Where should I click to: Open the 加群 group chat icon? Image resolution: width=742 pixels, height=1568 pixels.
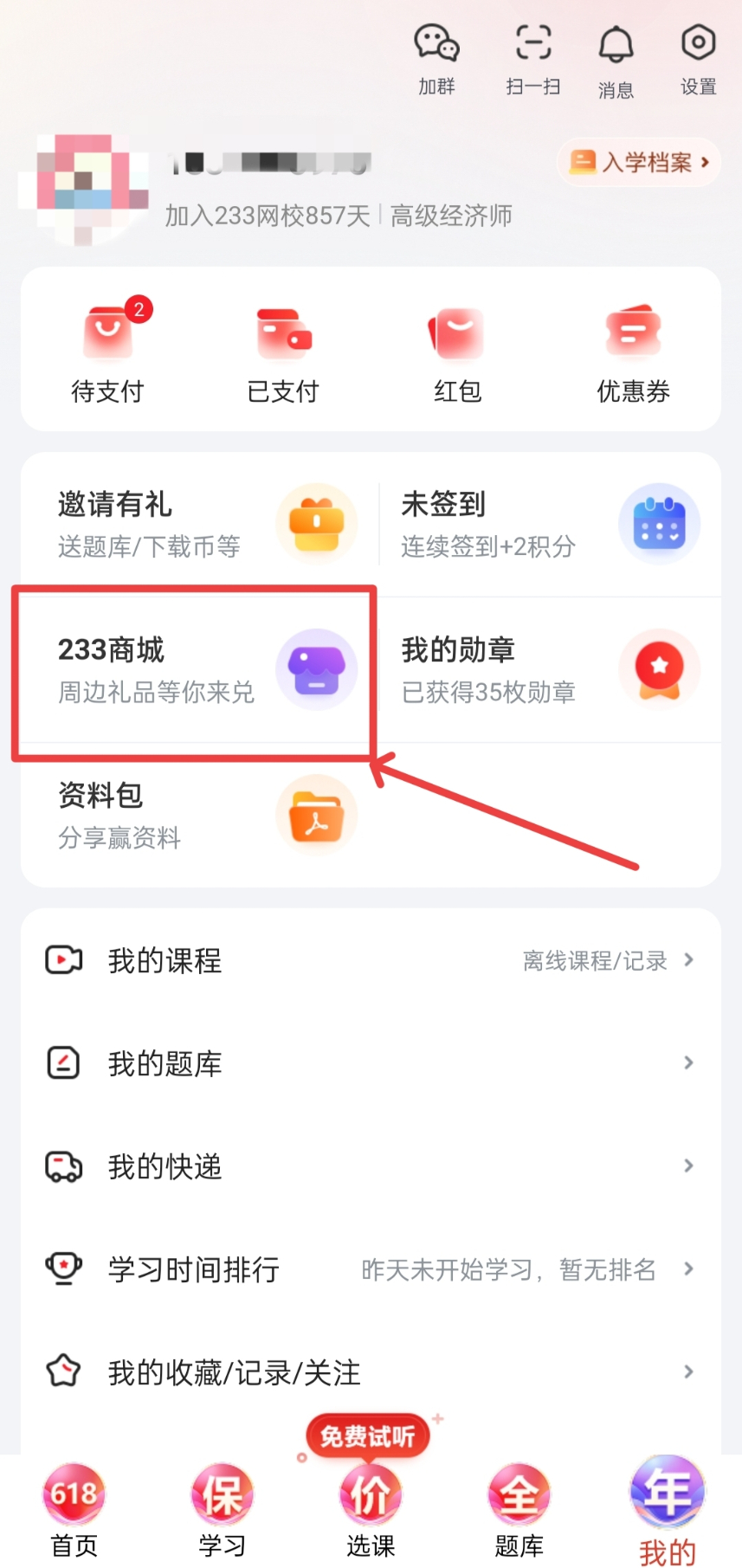(436, 57)
